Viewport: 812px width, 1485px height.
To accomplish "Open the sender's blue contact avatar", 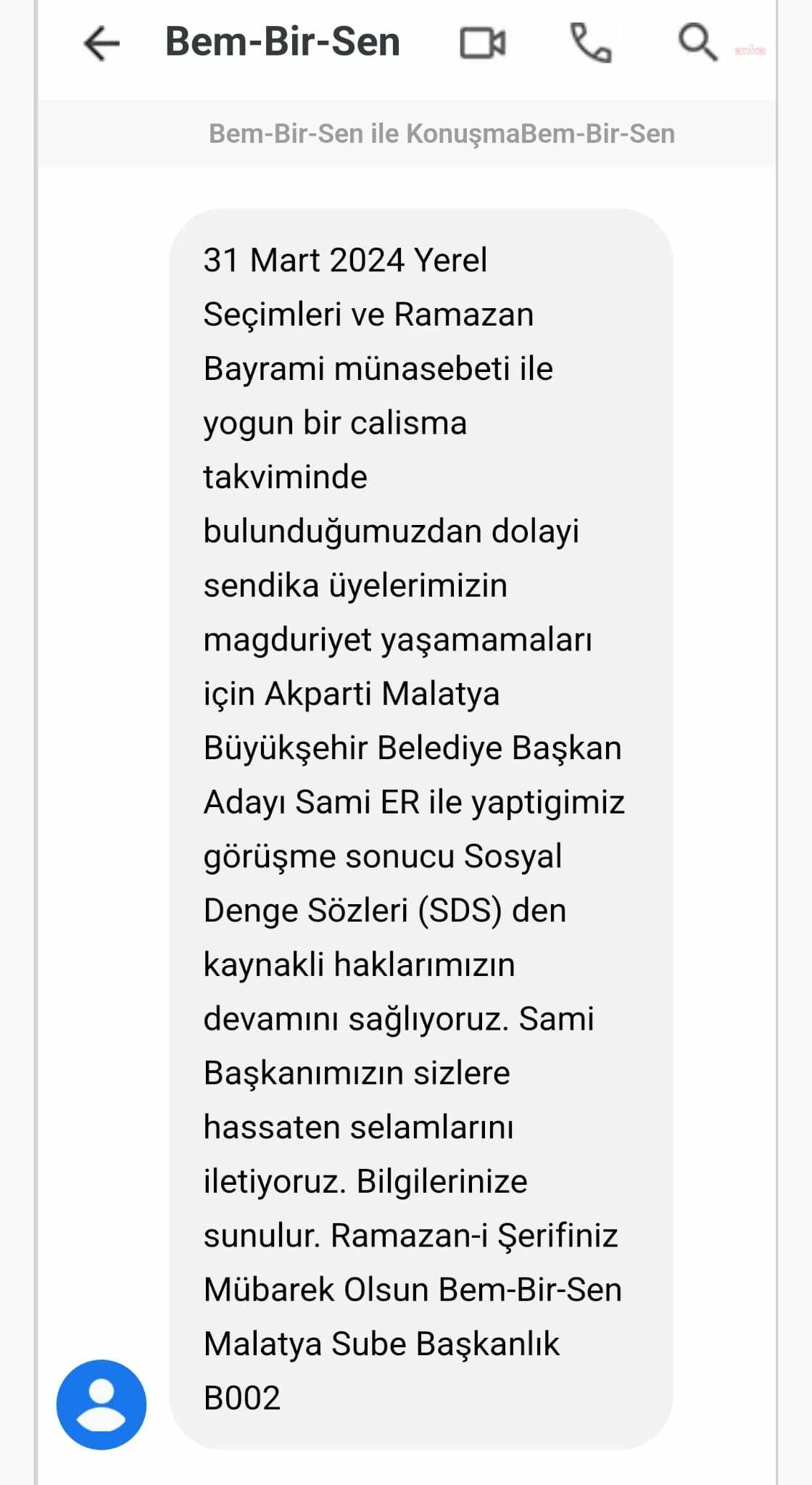I will (101, 1405).
